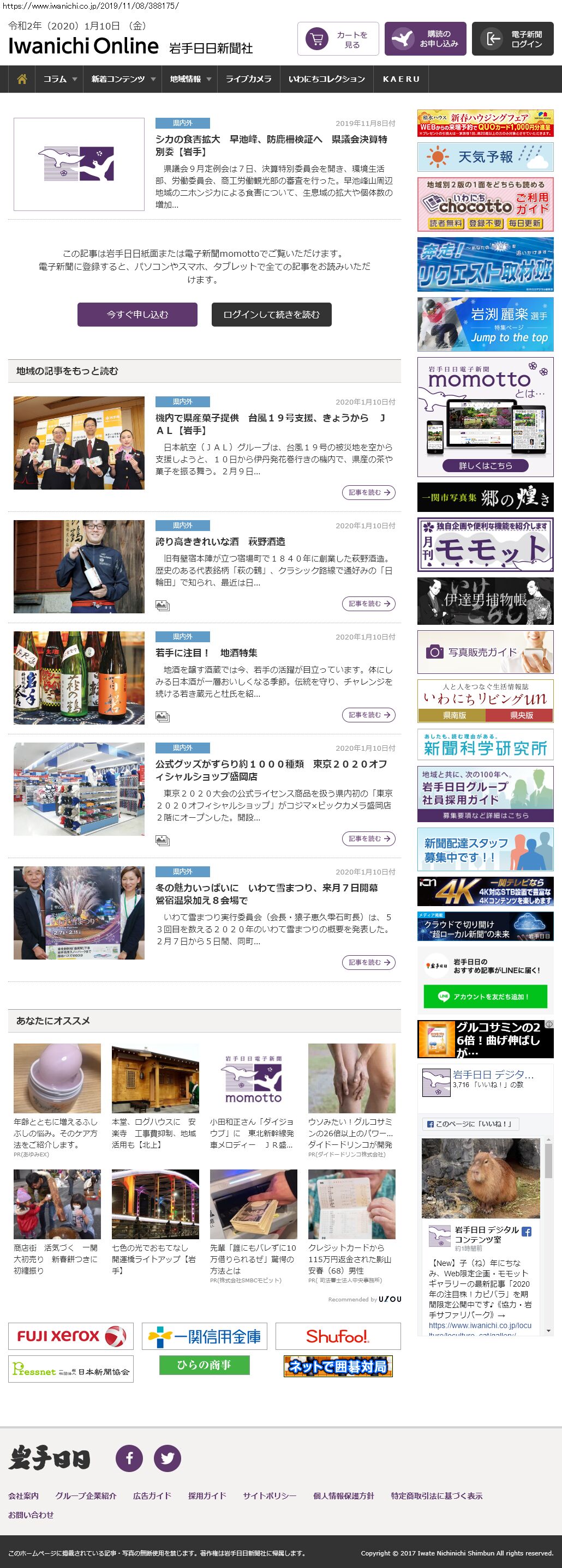Tap the カートを見る button
Image resolution: width=562 pixels, height=1568 pixels.
(x=338, y=40)
